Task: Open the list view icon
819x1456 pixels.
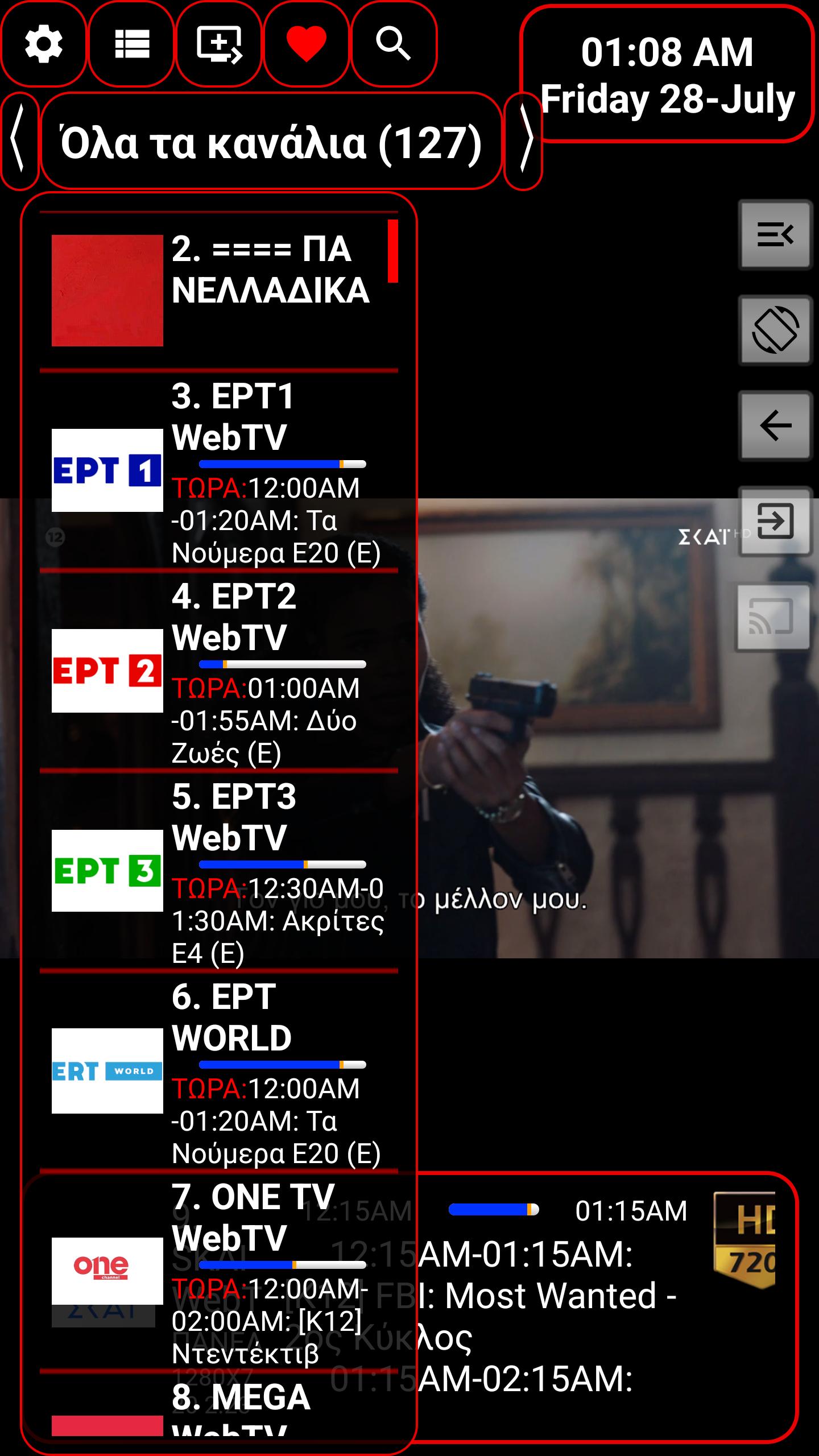Action: (x=131, y=44)
